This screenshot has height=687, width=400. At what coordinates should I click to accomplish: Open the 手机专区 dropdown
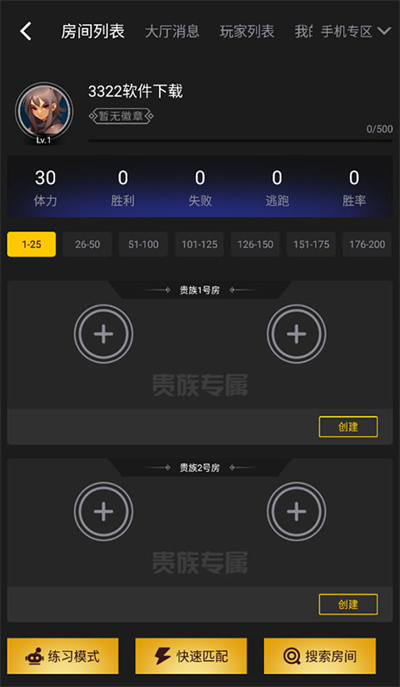355,32
